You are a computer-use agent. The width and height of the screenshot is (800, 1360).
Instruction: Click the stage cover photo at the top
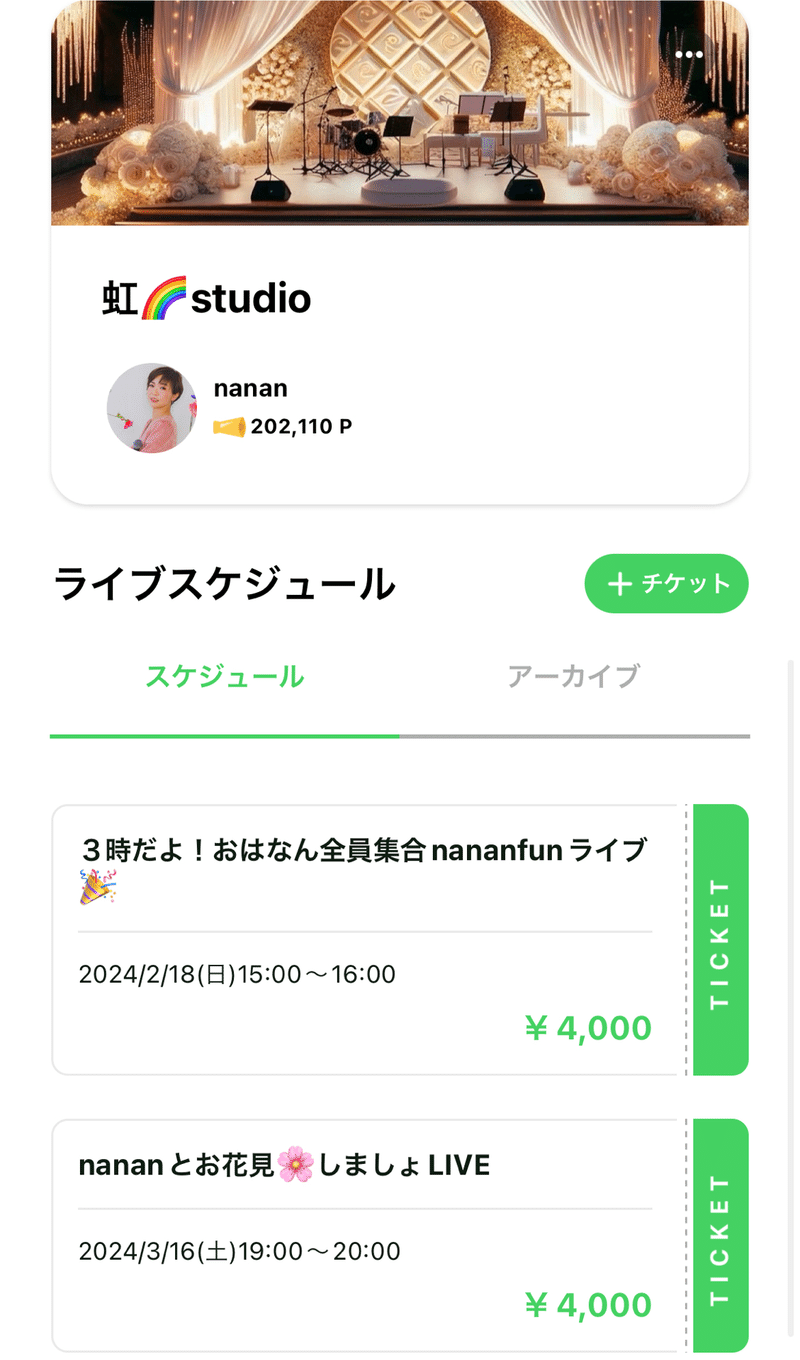[x=400, y=115]
